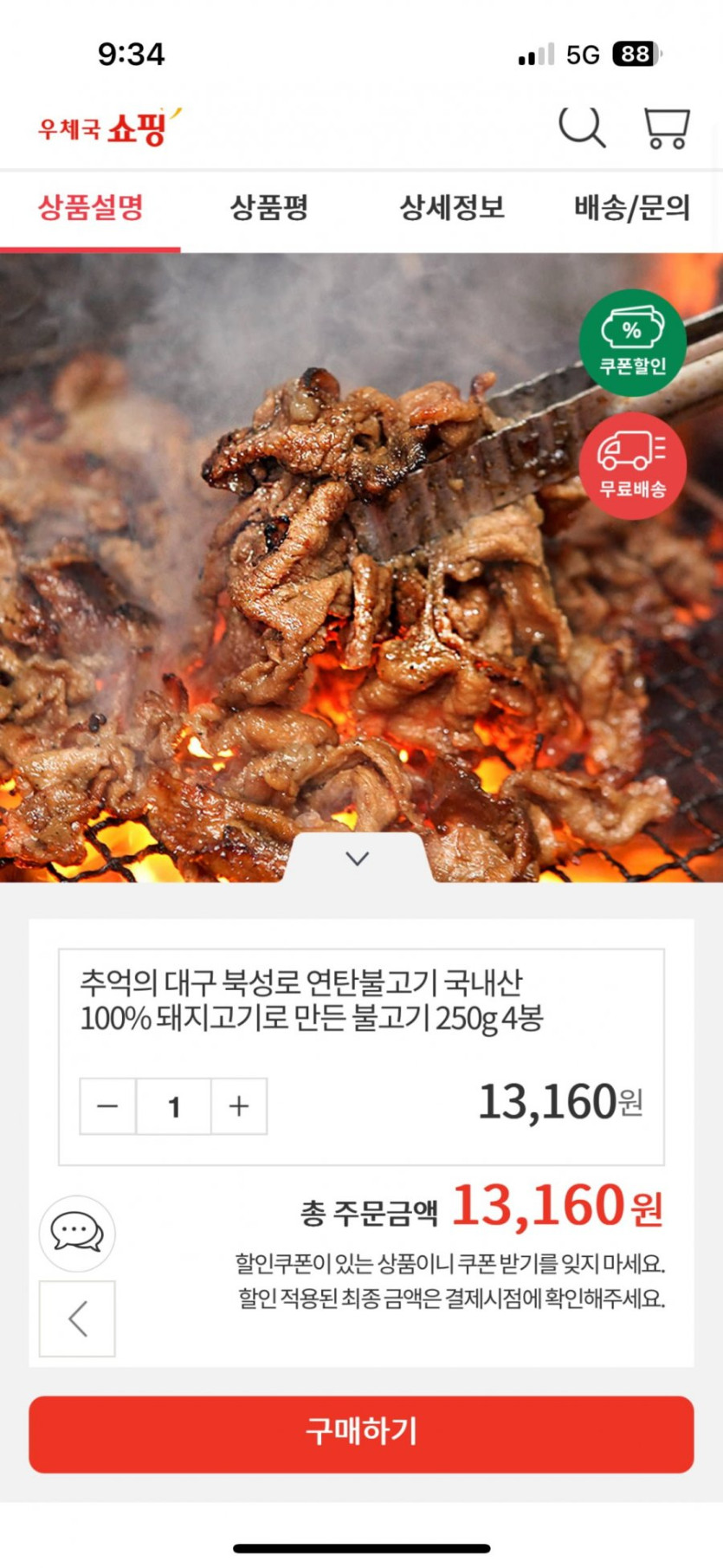Get the 쿠폰할인 coupon

(x=632, y=343)
